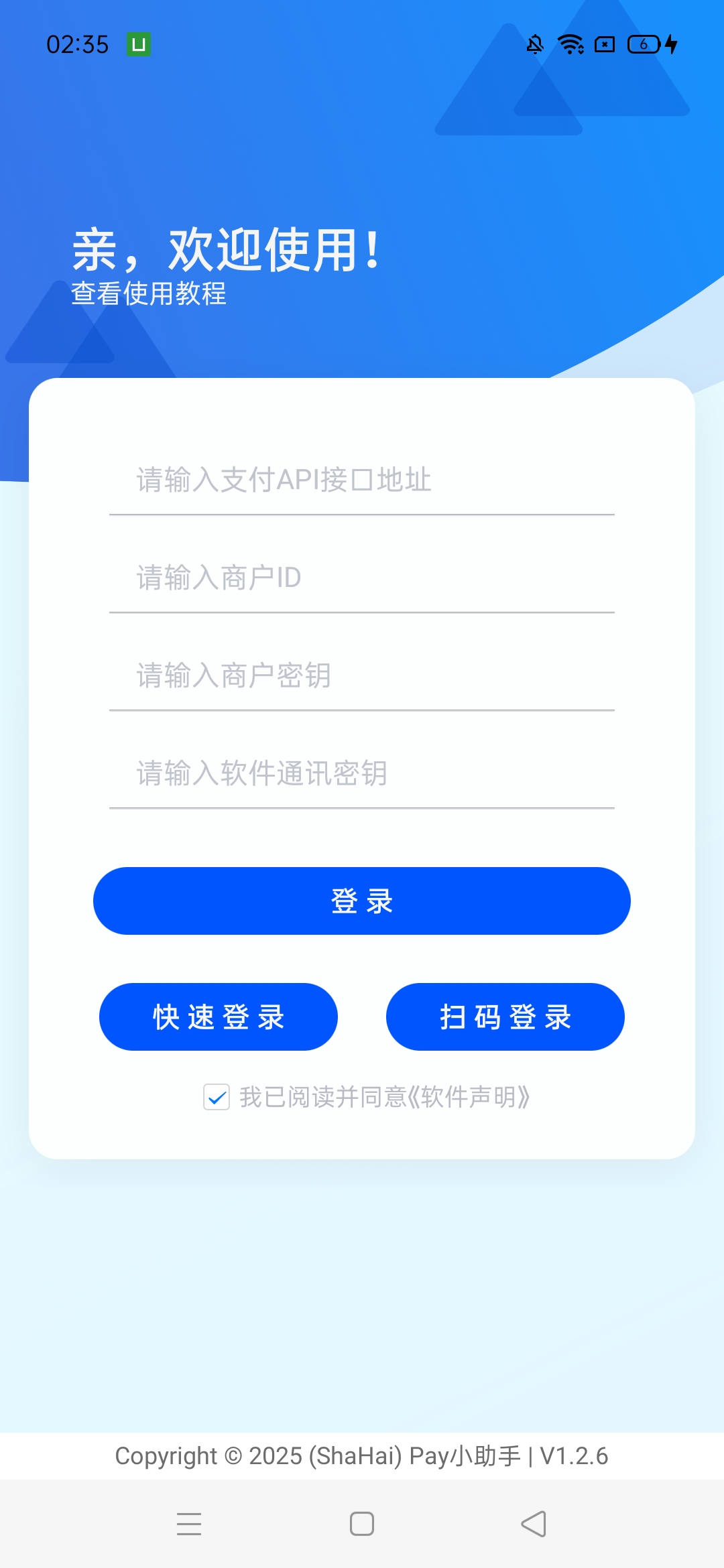Image resolution: width=724 pixels, height=1568 pixels.
Task: Tap the system home button
Action: [362, 1524]
